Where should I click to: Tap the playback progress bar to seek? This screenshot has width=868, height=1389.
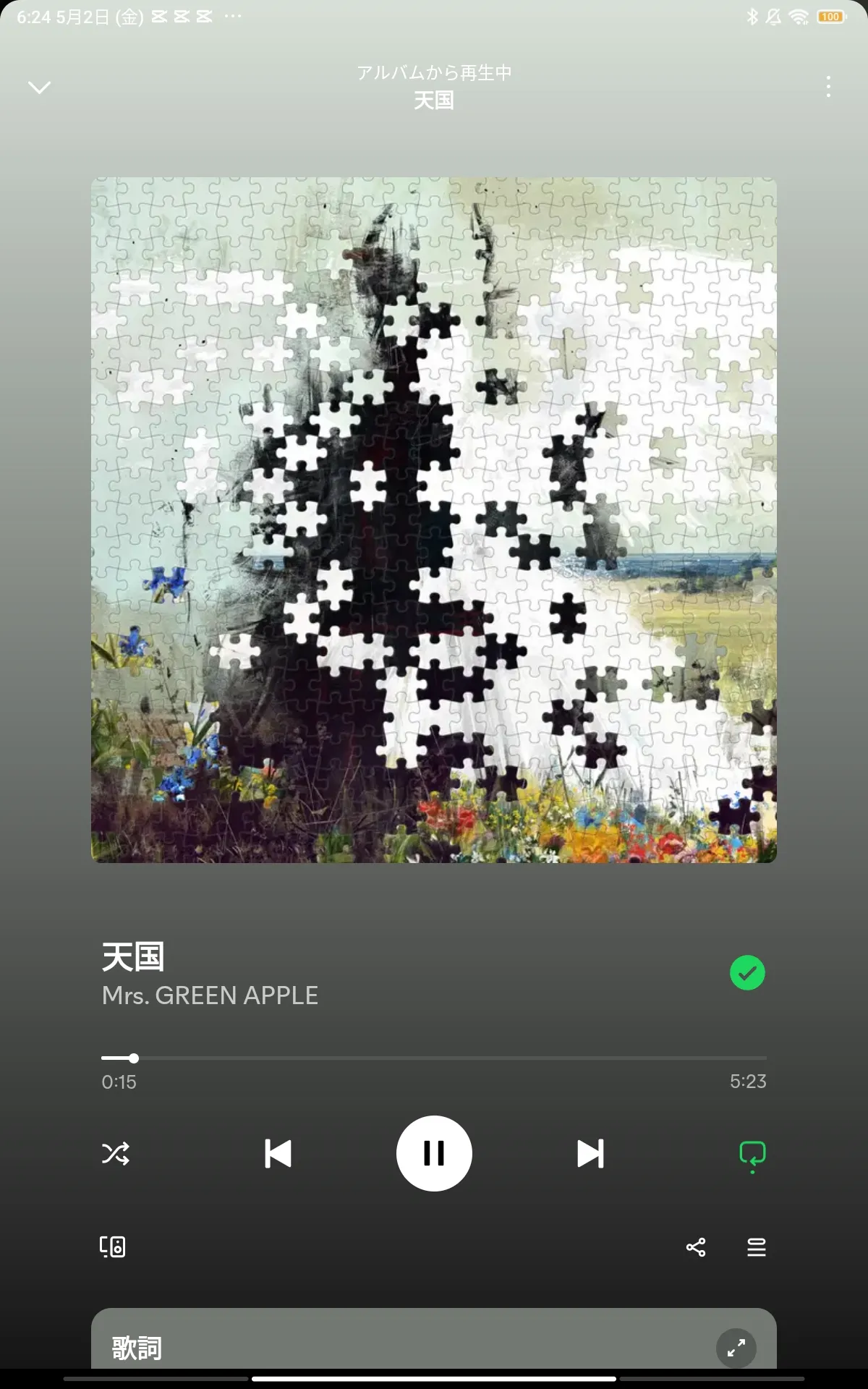pyautogui.click(x=434, y=1058)
